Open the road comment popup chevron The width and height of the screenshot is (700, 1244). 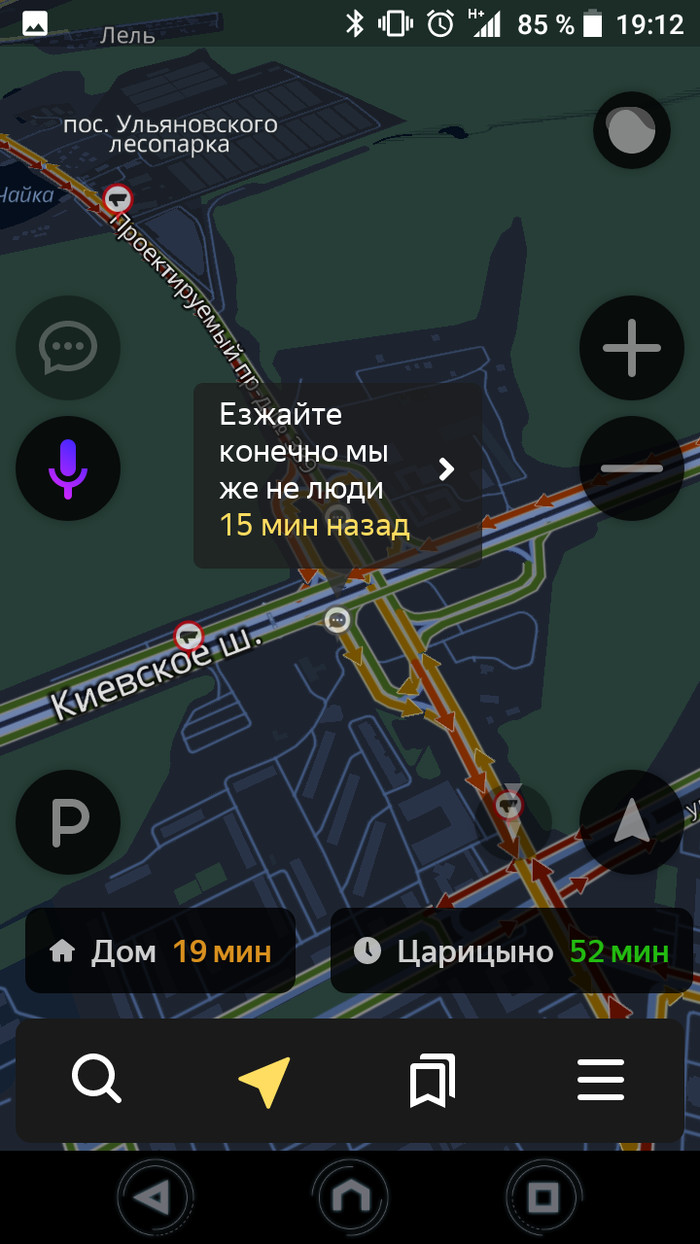coord(447,469)
